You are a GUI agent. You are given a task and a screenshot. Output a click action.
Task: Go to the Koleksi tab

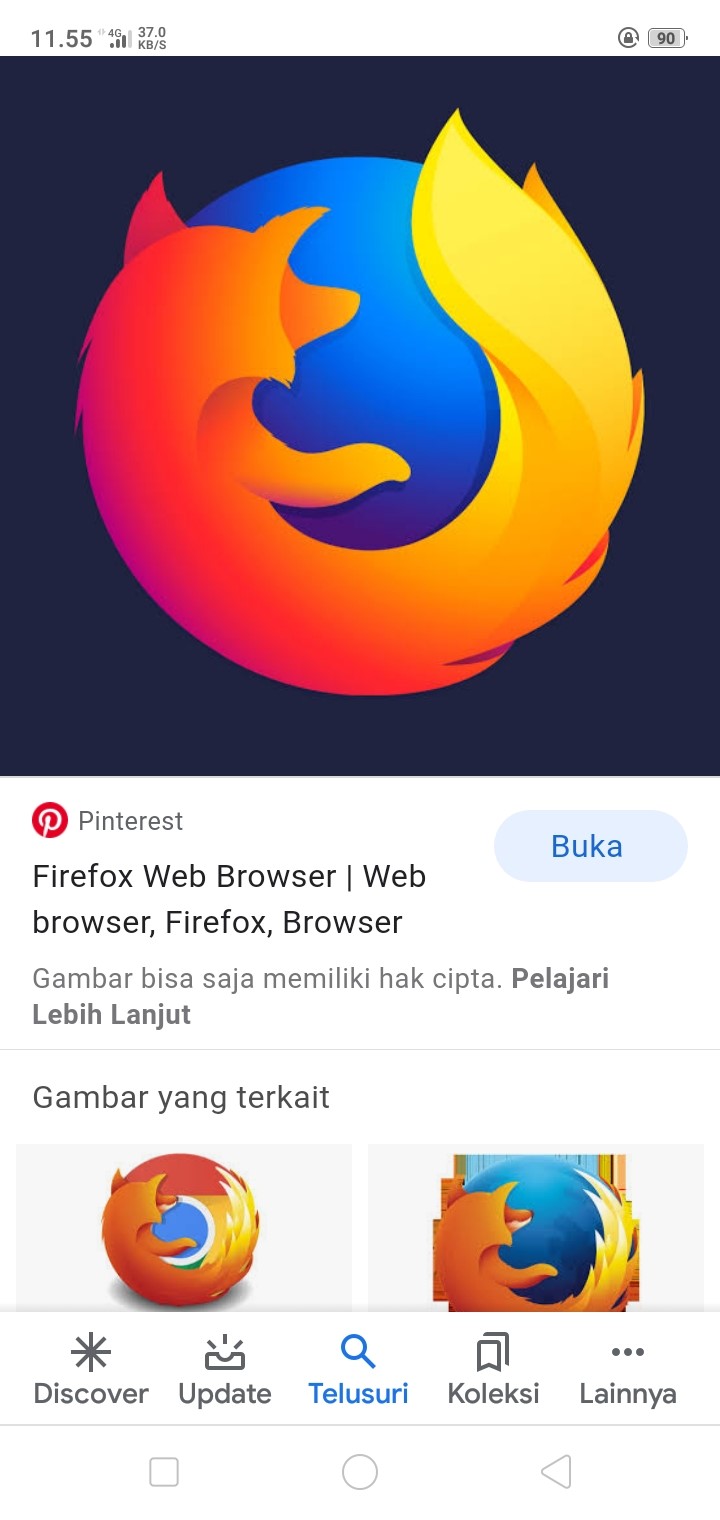tap(493, 1371)
